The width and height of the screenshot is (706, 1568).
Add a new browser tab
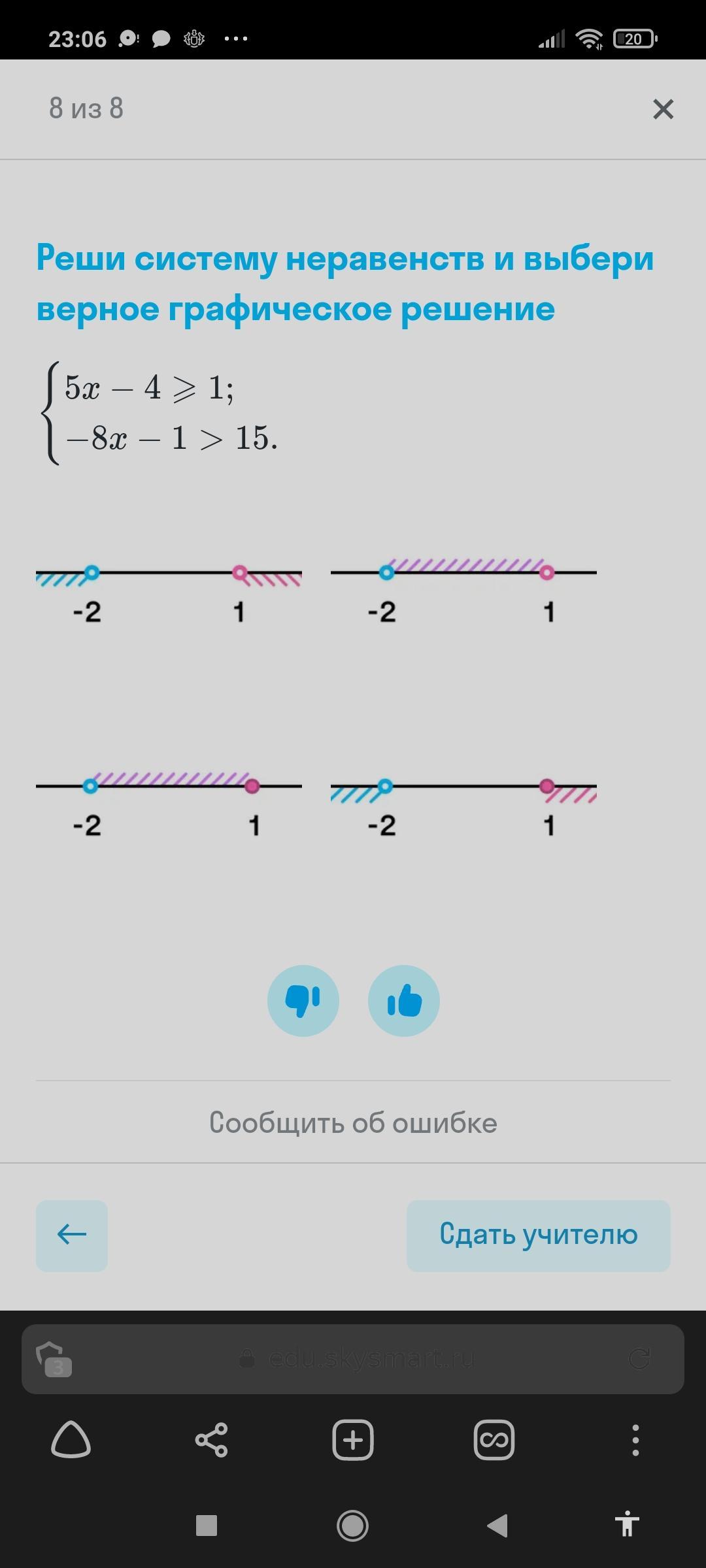point(353,1440)
